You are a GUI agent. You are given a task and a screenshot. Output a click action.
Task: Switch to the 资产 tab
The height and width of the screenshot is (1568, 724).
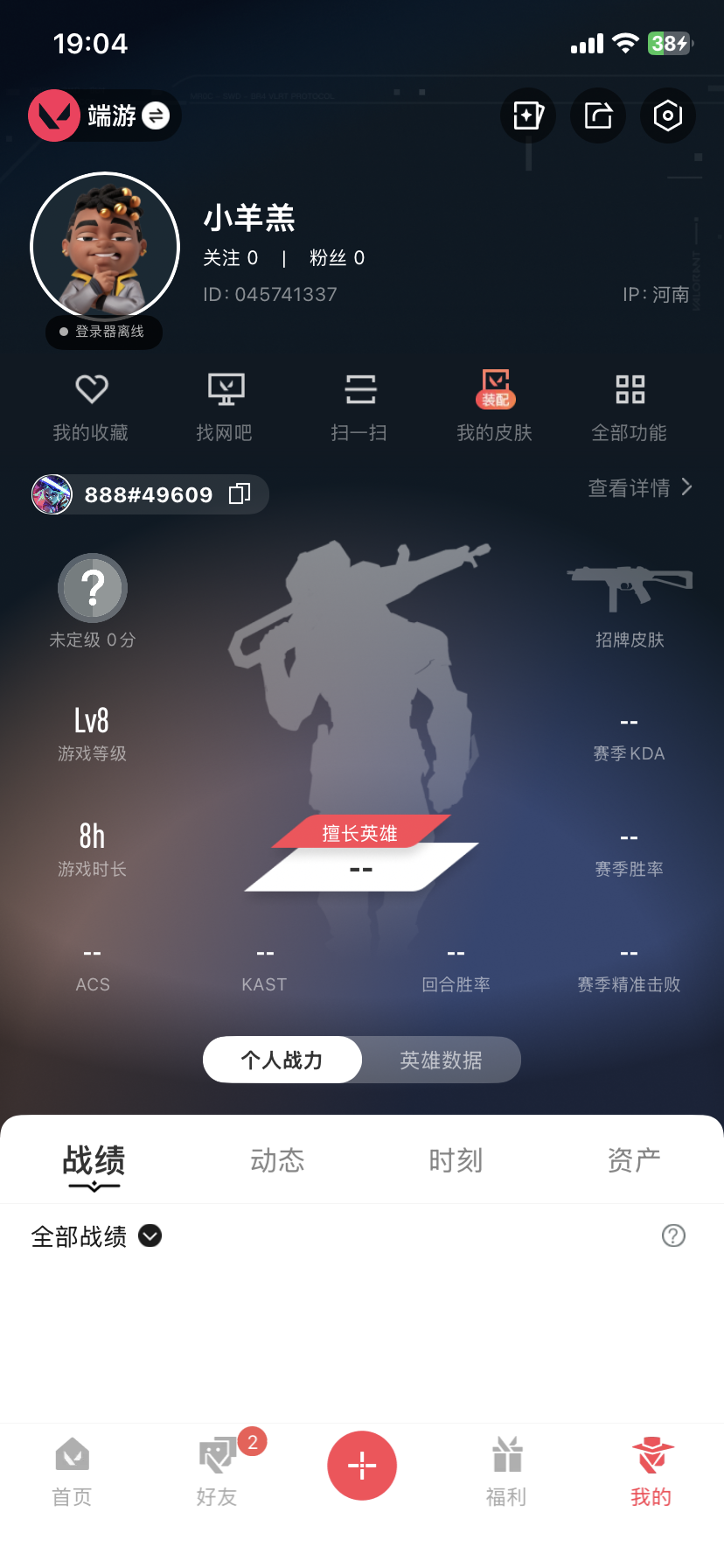click(x=634, y=1161)
